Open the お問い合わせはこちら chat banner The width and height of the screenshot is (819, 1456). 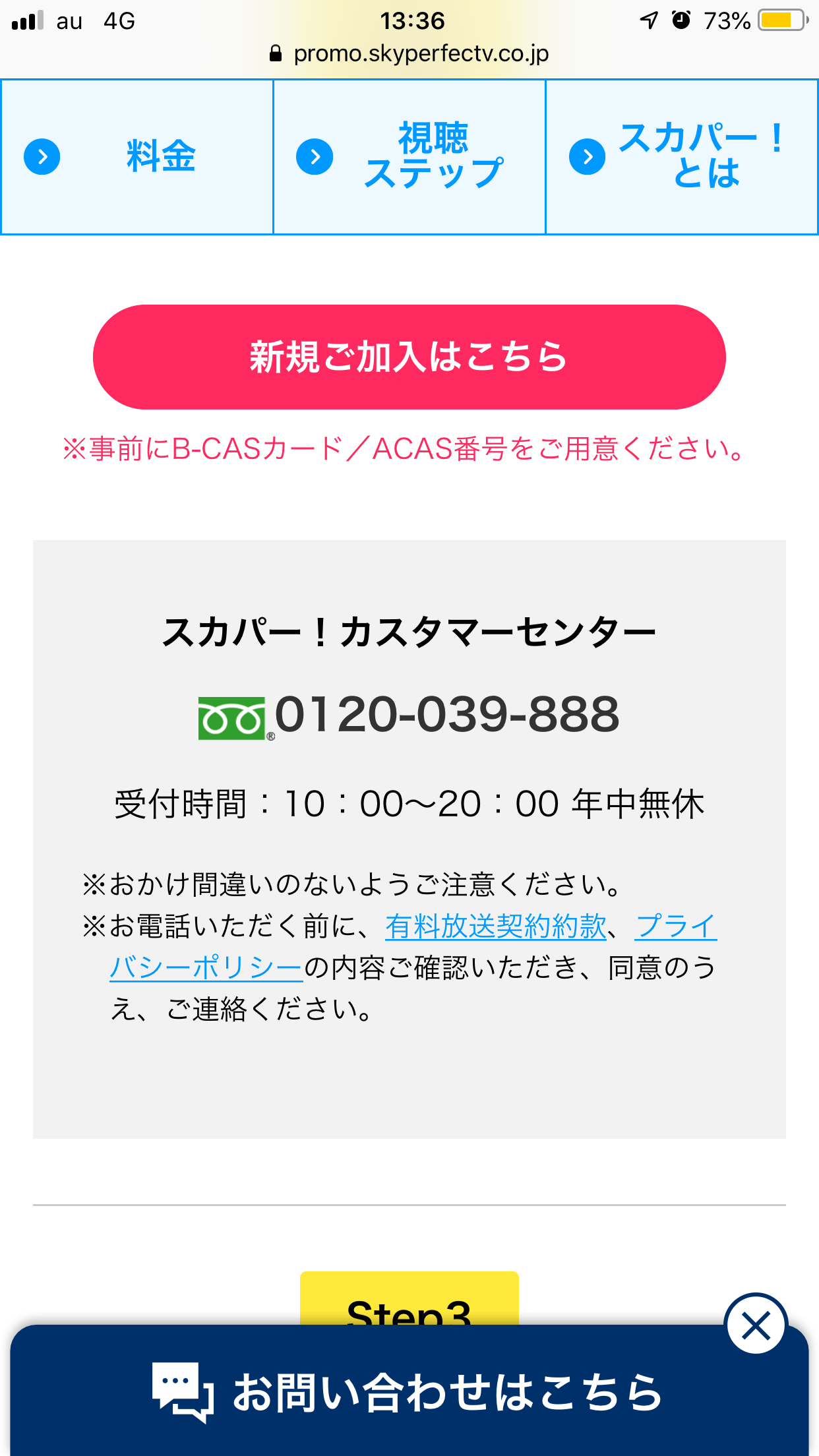[409, 1393]
